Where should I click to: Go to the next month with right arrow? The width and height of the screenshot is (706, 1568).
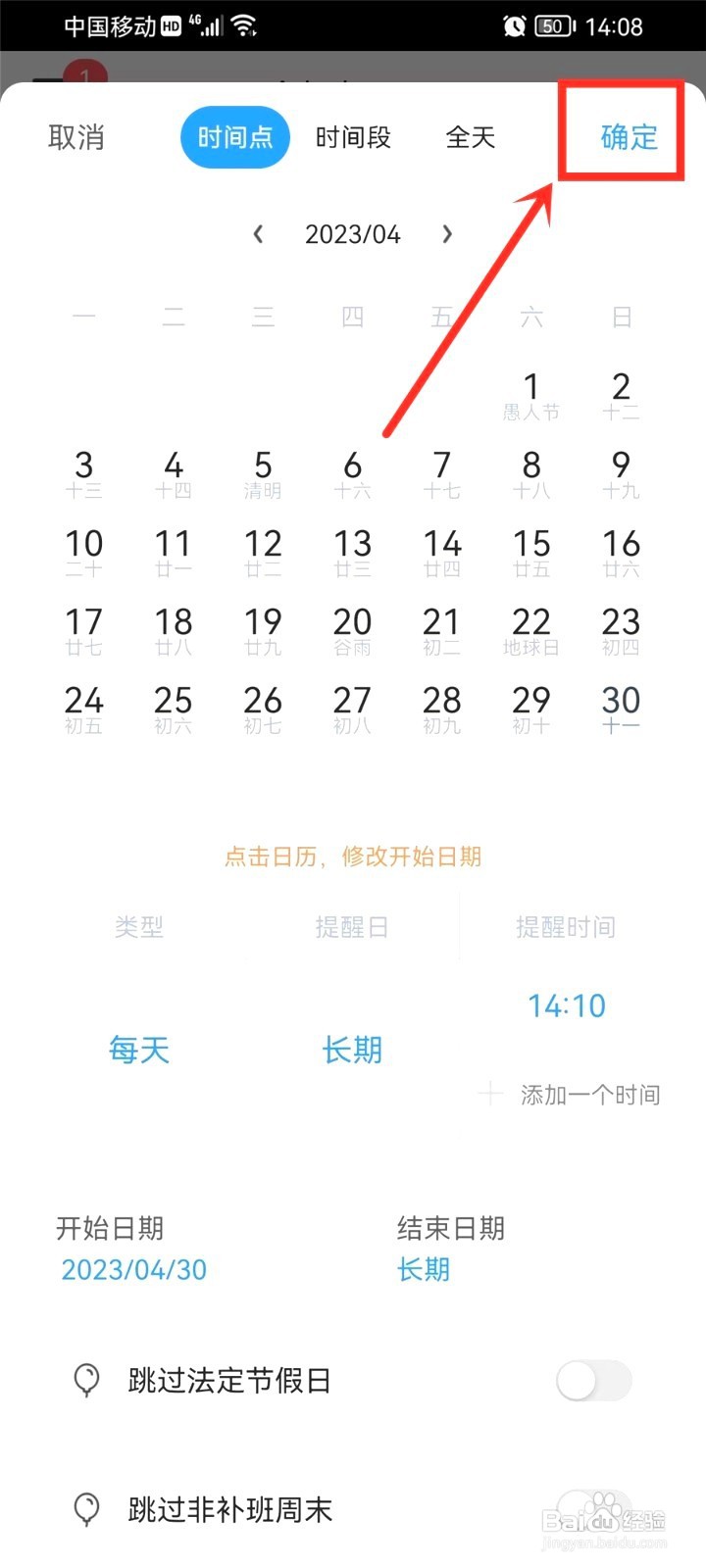coord(447,234)
